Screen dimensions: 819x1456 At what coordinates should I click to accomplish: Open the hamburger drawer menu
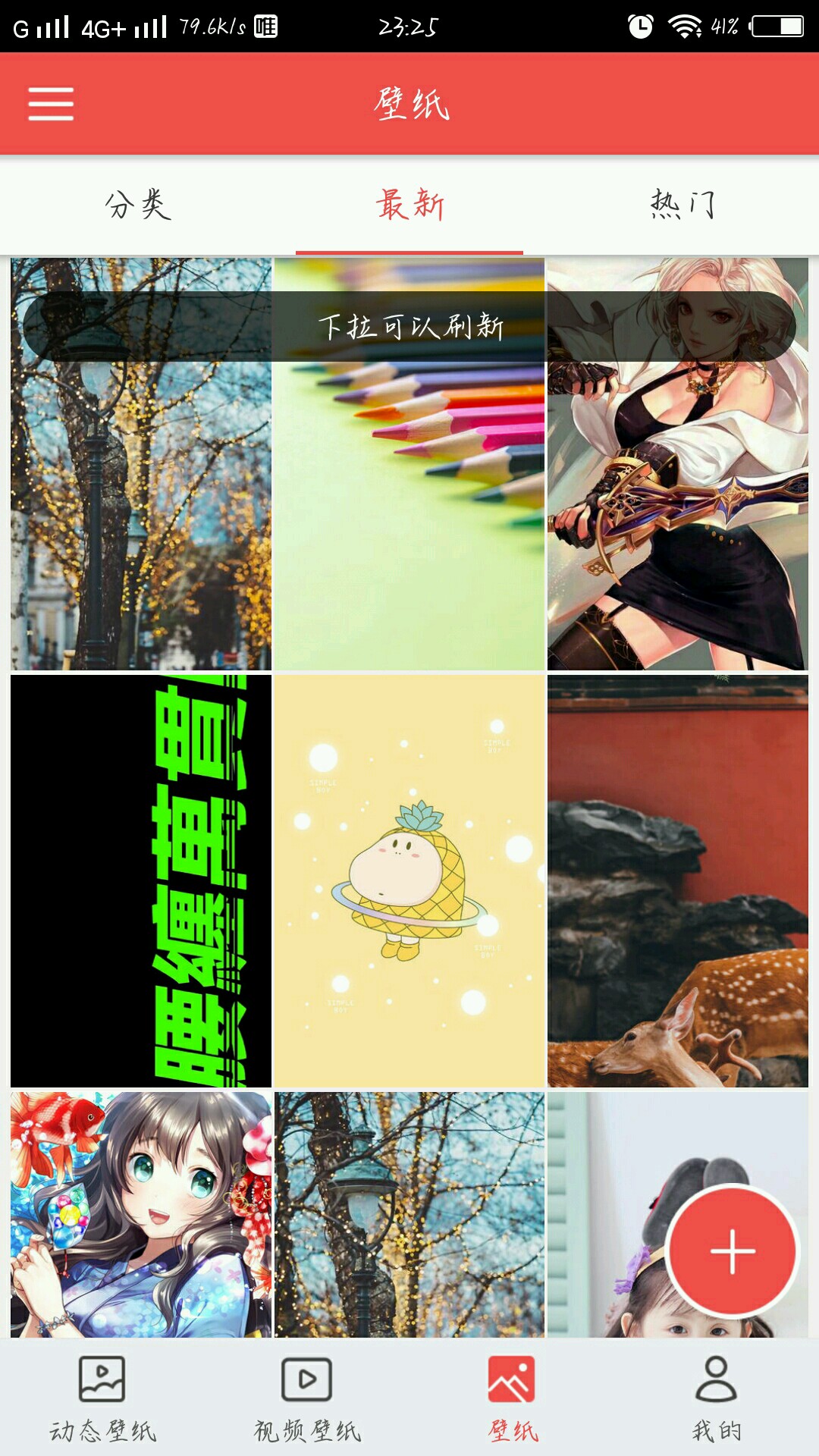point(51,104)
